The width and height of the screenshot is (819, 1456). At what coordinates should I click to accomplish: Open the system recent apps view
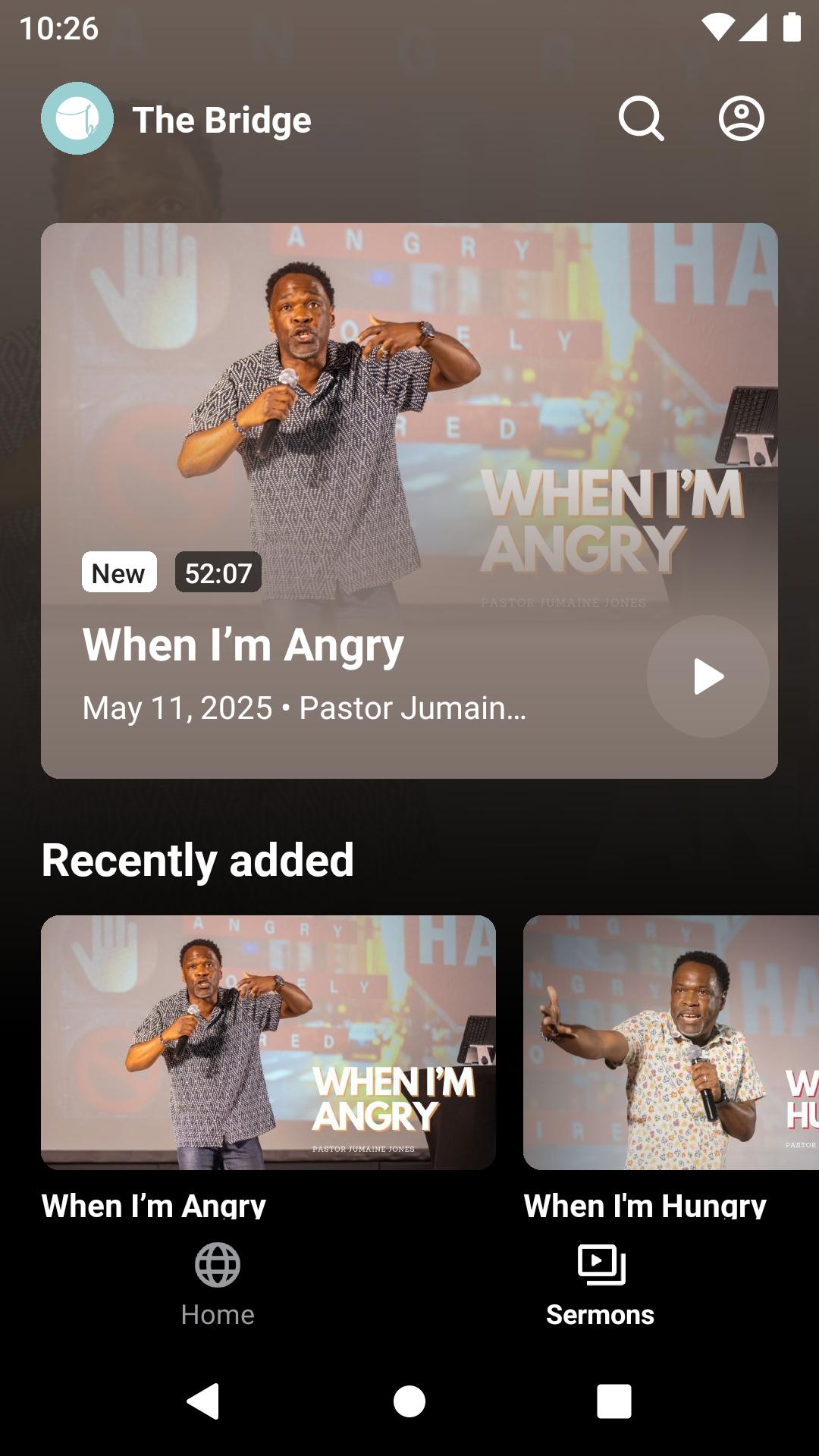click(613, 1401)
